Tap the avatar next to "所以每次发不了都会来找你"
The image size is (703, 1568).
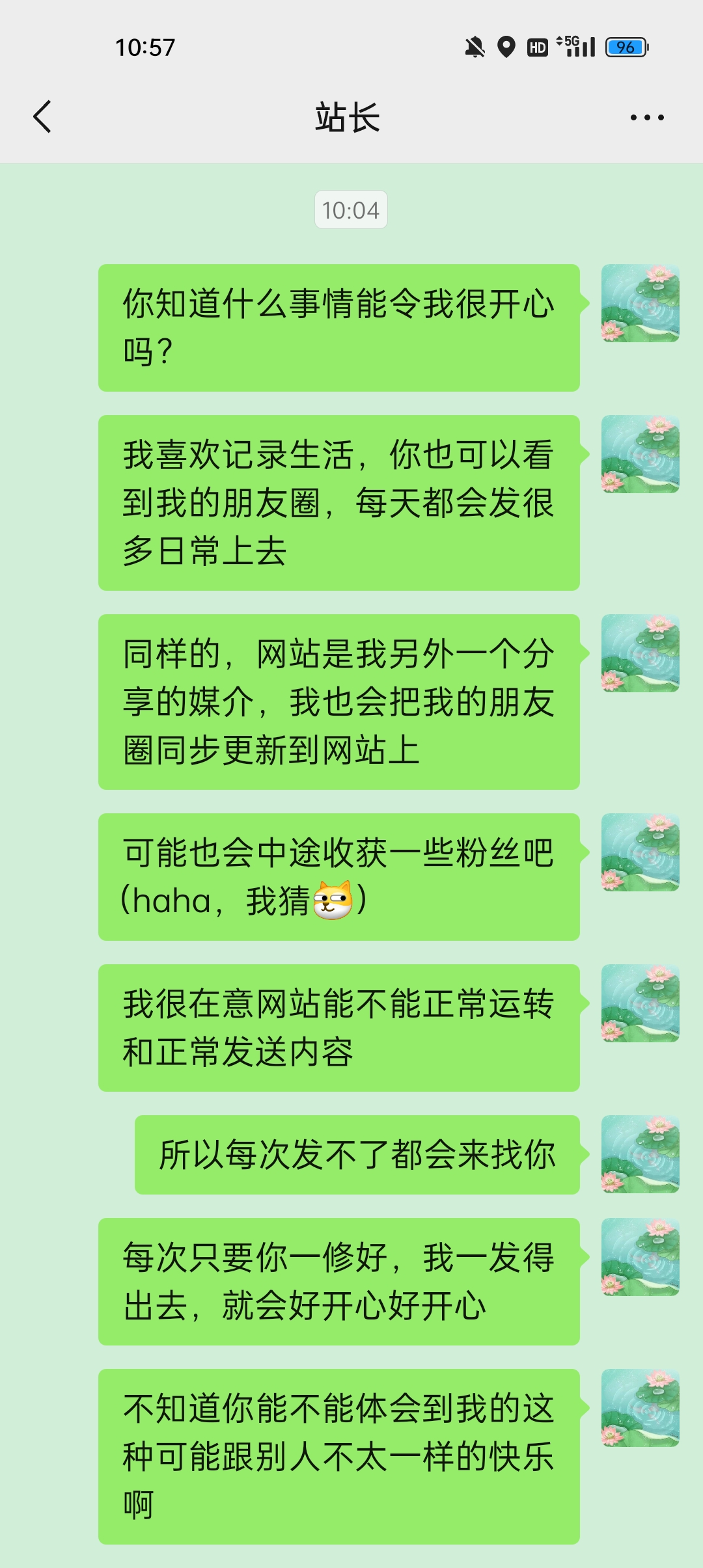(640, 1154)
